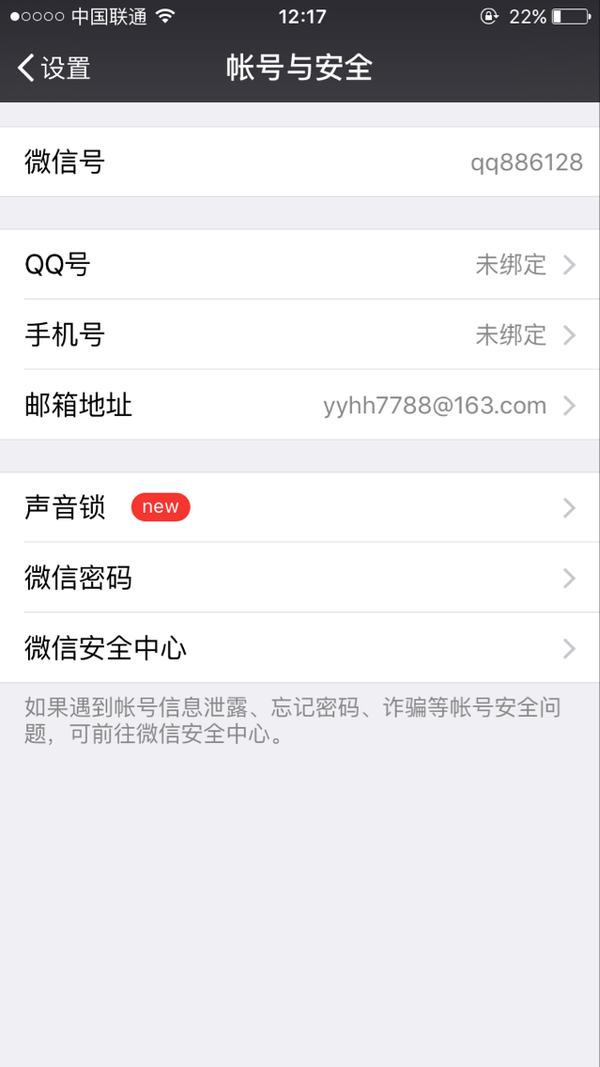The width and height of the screenshot is (600, 1067).
Task: Open the 邮箱地址 row
Action: (300, 405)
